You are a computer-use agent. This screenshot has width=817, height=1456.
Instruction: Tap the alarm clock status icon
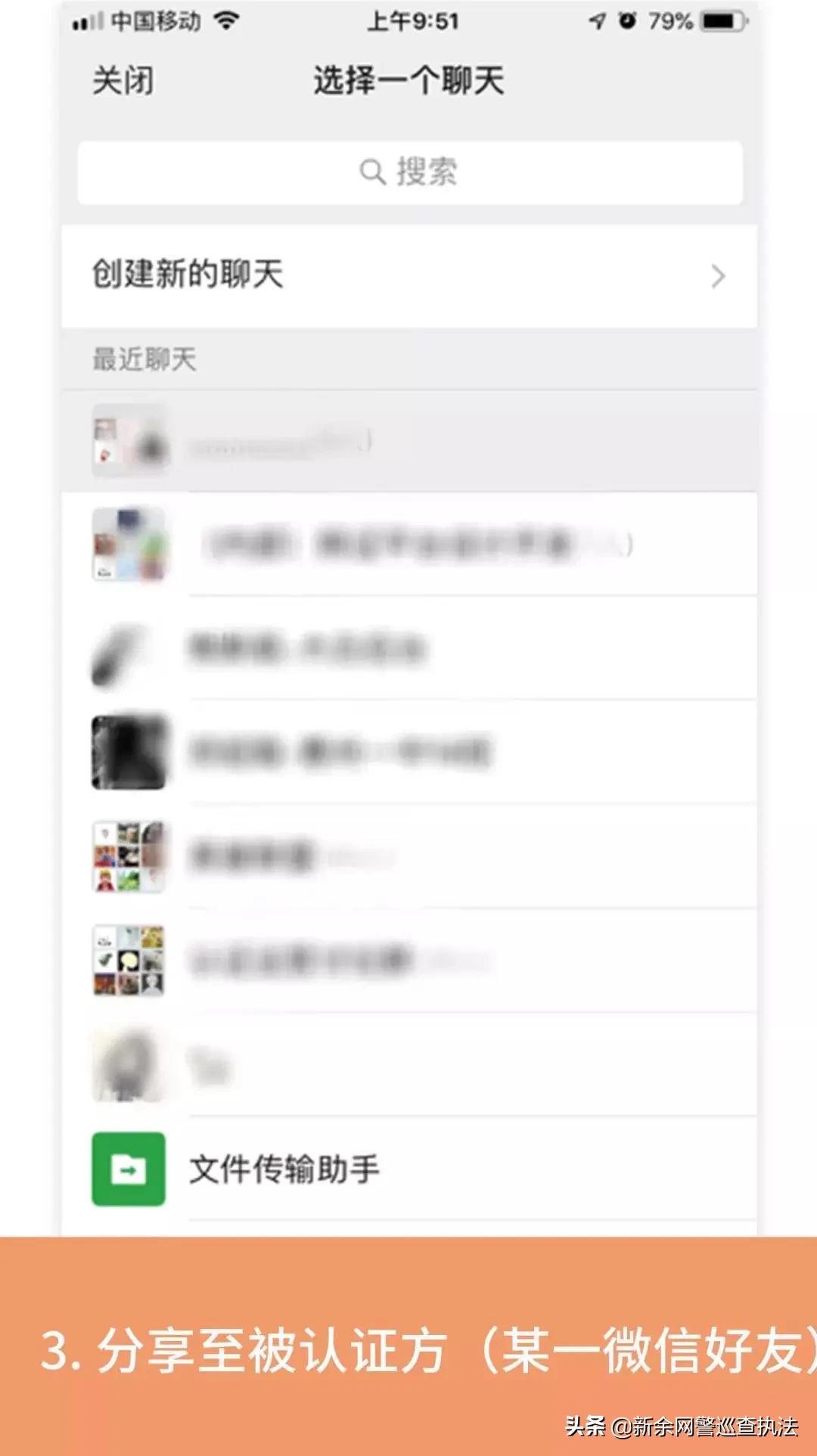pos(630,20)
